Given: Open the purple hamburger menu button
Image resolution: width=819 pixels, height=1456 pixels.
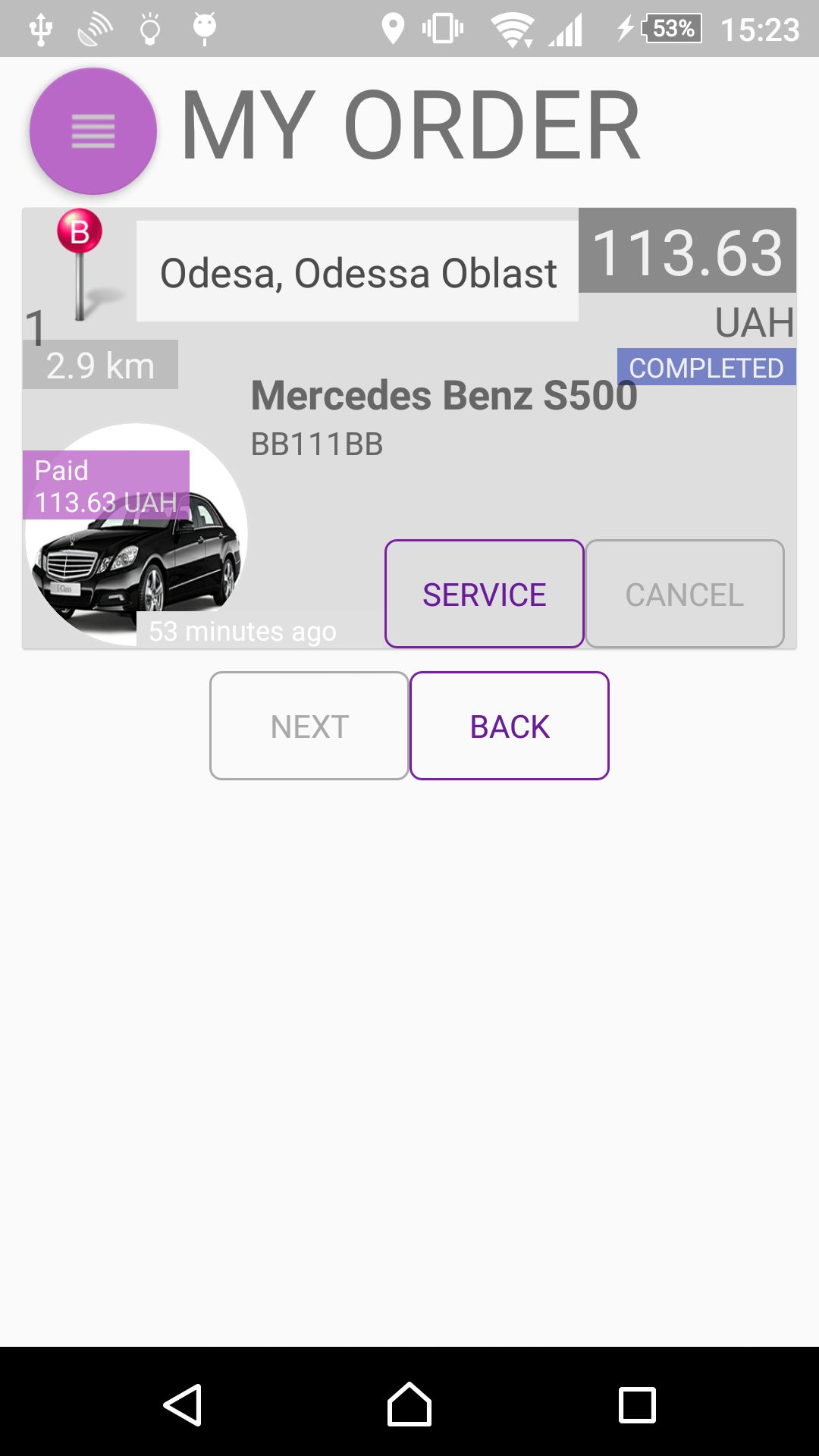Looking at the screenshot, I should point(93,131).
